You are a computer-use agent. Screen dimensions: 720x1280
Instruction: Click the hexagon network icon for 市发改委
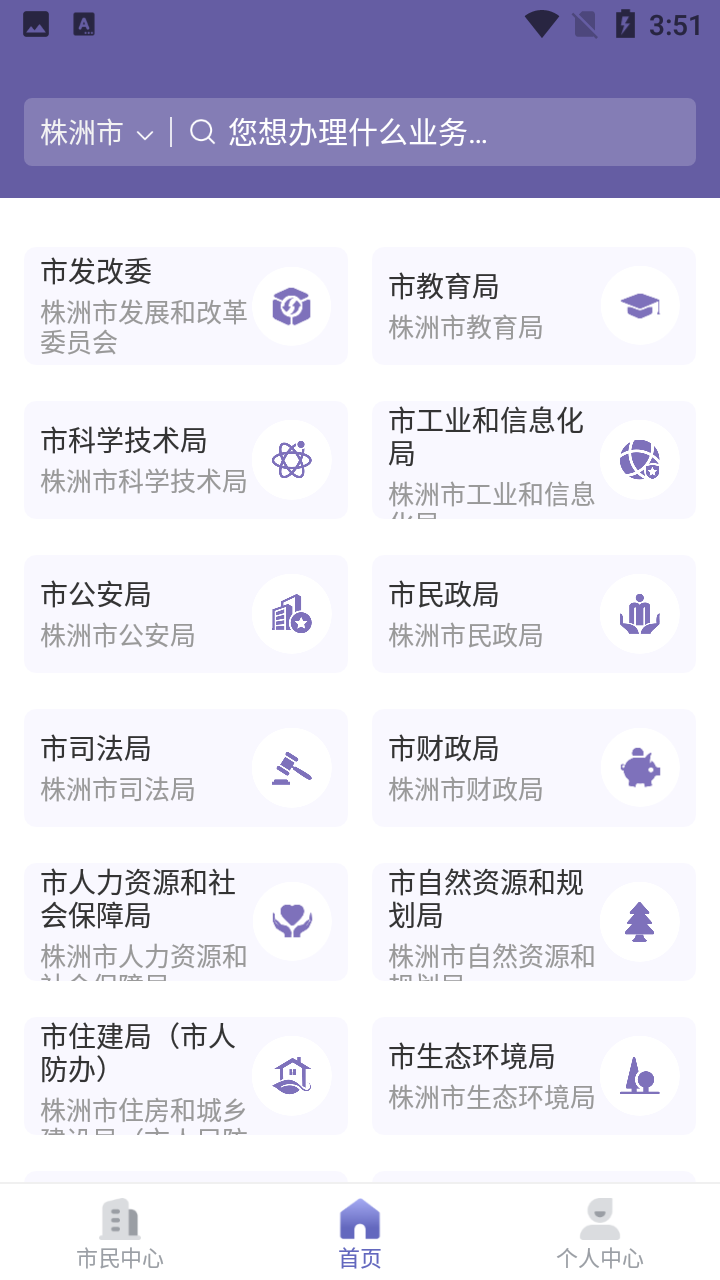[293, 306]
